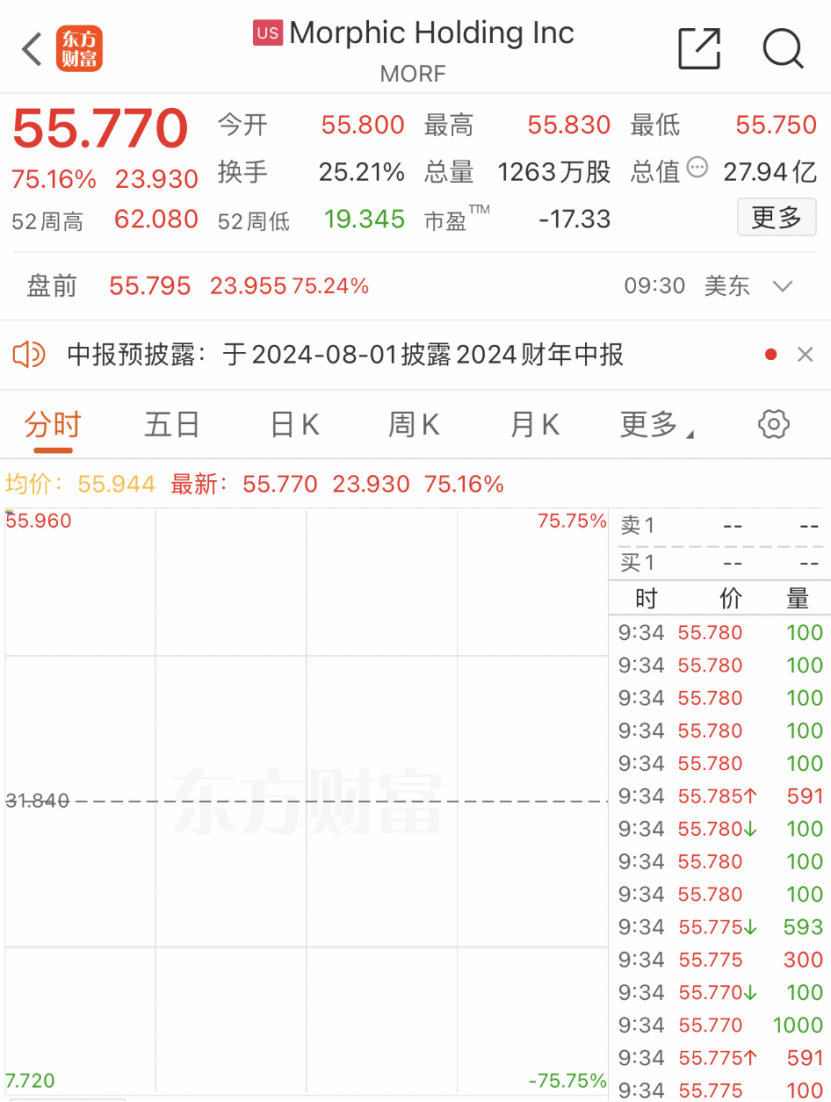The image size is (831, 1102).
Task: Expand the 盘前 pre-market row
Action: pyautogui.click(x=782, y=286)
